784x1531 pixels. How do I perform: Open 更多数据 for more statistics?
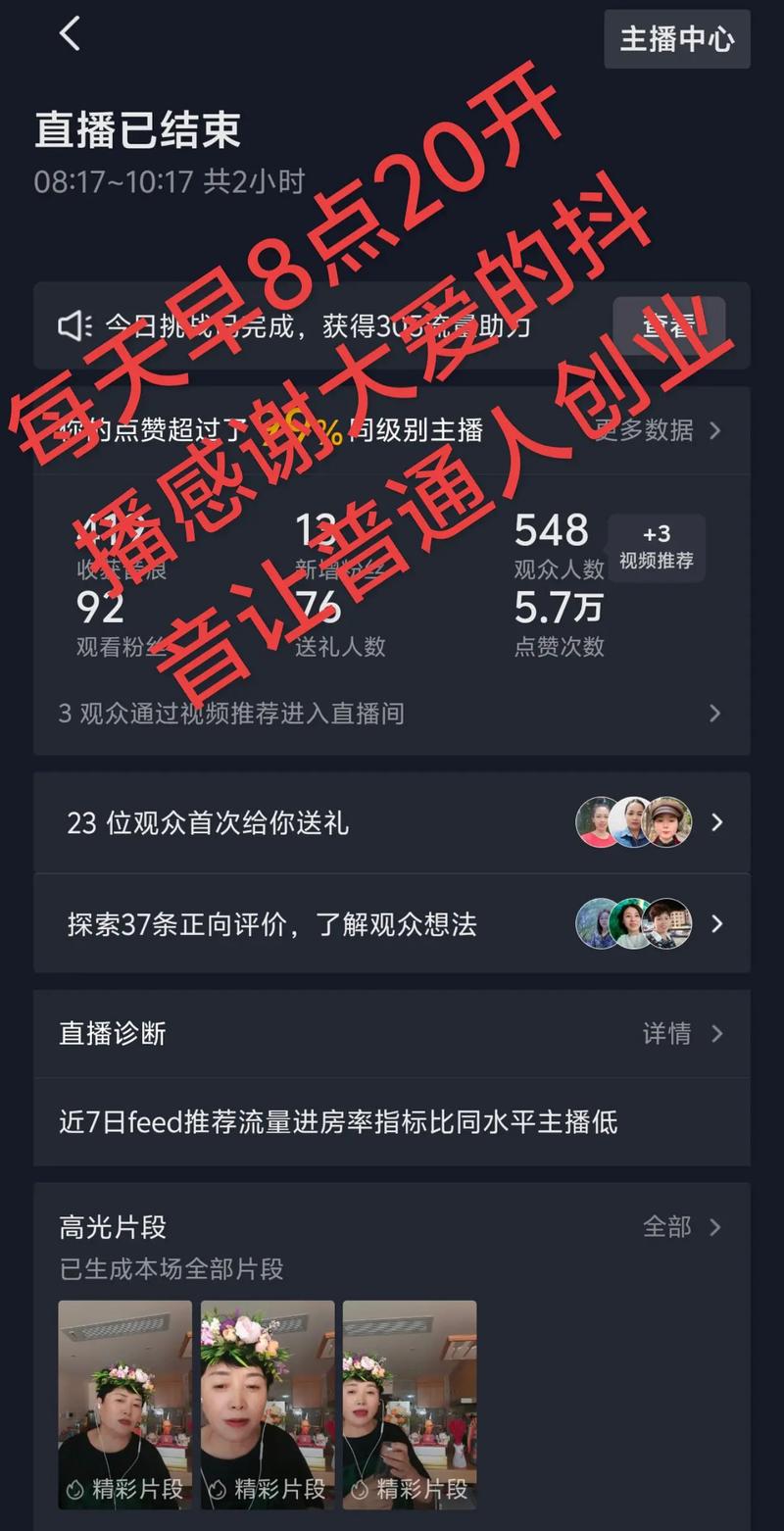[658, 430]
